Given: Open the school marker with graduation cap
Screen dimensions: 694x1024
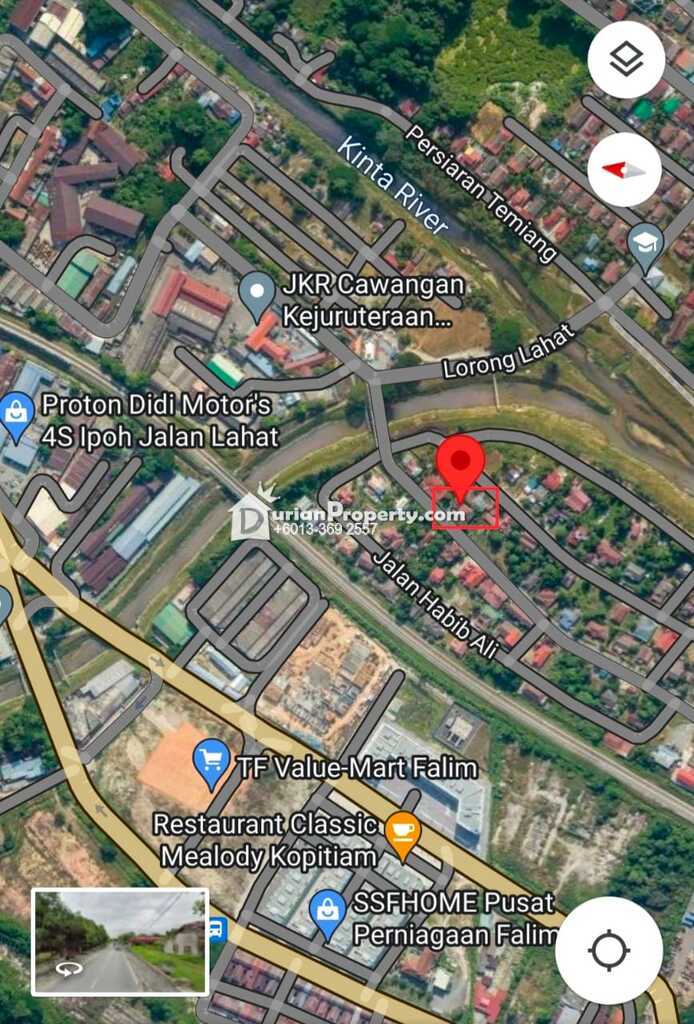Looking at the screenshot, I should point(646,244).
